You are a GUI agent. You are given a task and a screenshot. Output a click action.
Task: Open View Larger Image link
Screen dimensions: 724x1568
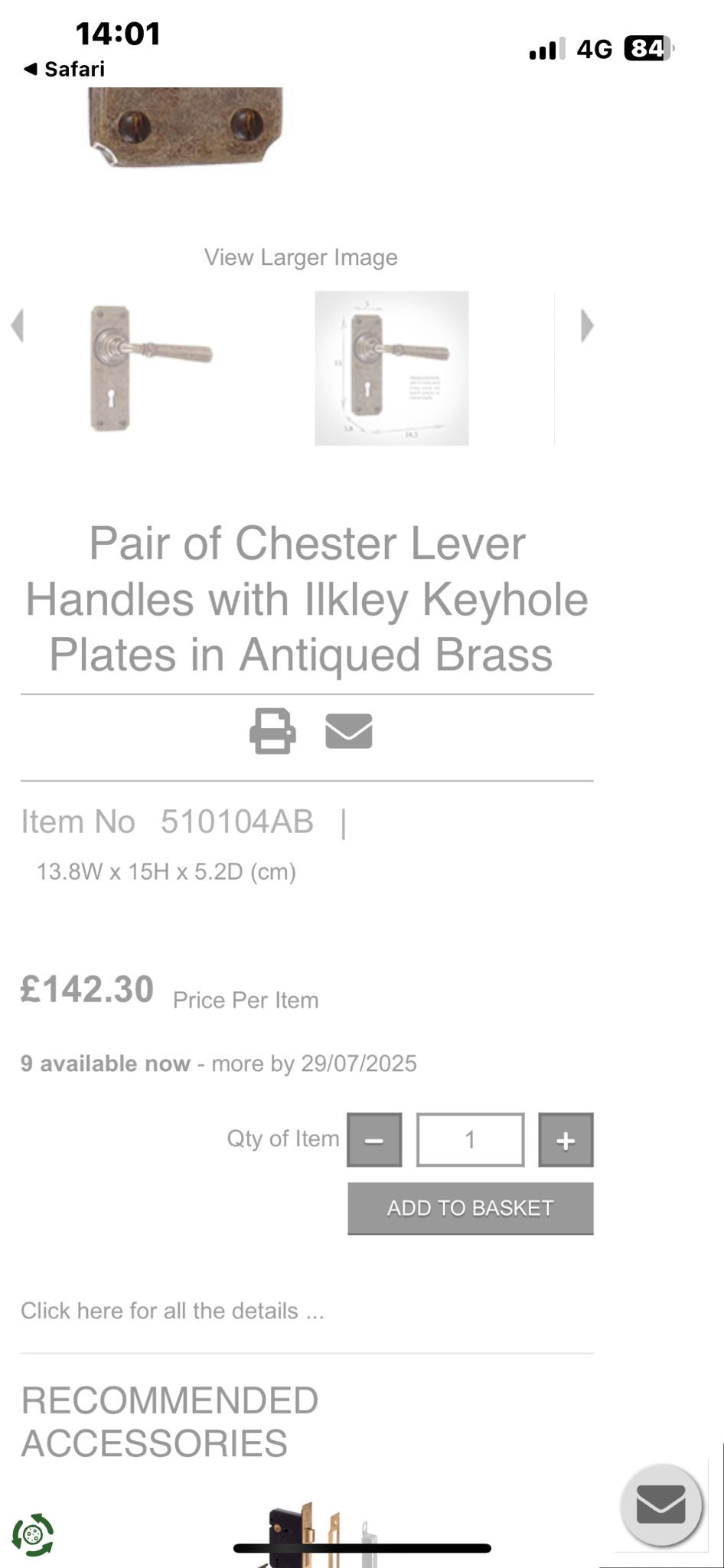pos(301,257)
